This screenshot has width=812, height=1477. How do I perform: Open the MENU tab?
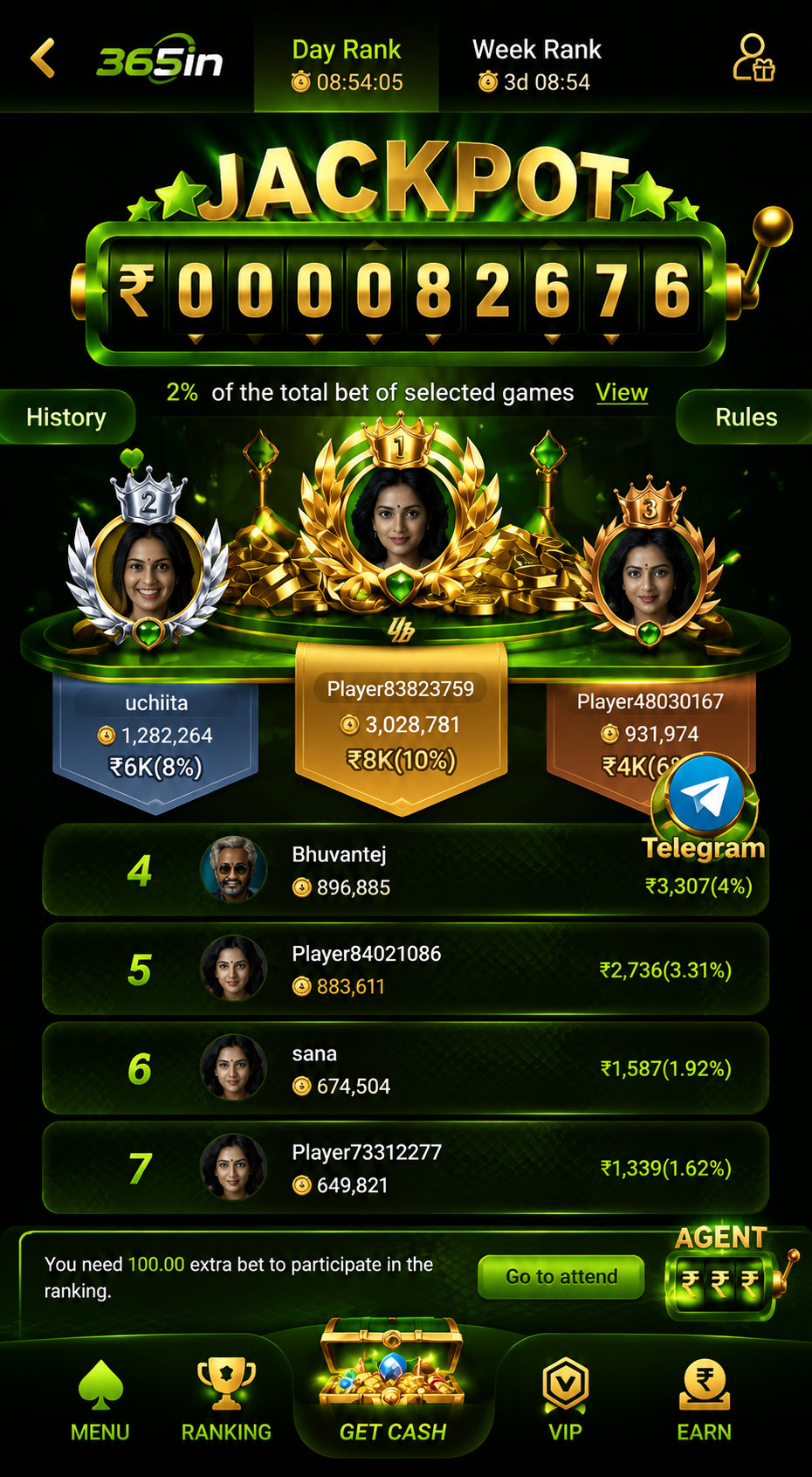point(100,1400)
